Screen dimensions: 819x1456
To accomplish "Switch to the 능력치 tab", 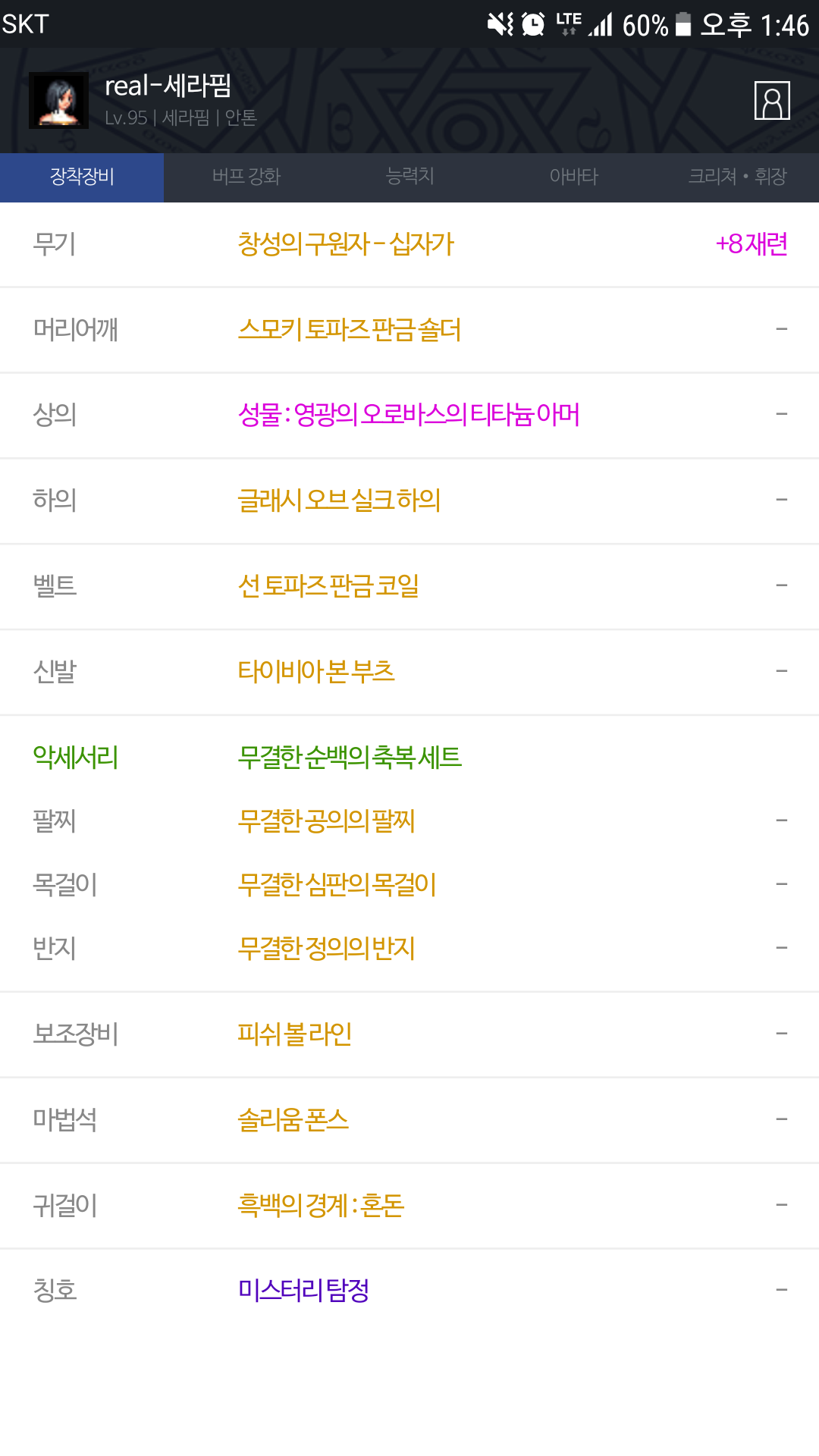I will (409, 177).
